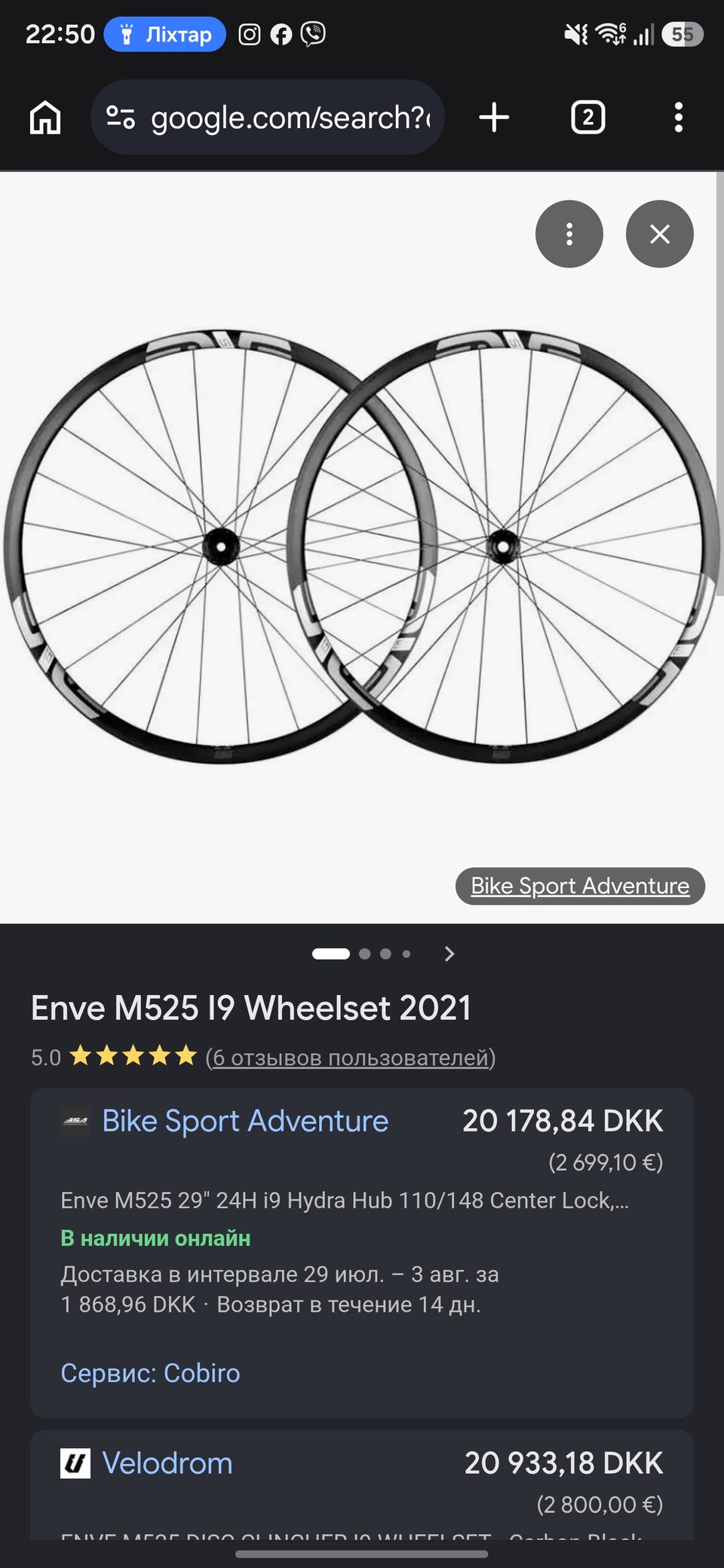Tap the google.com address bar
The image size is (724, 1568).
268,118
